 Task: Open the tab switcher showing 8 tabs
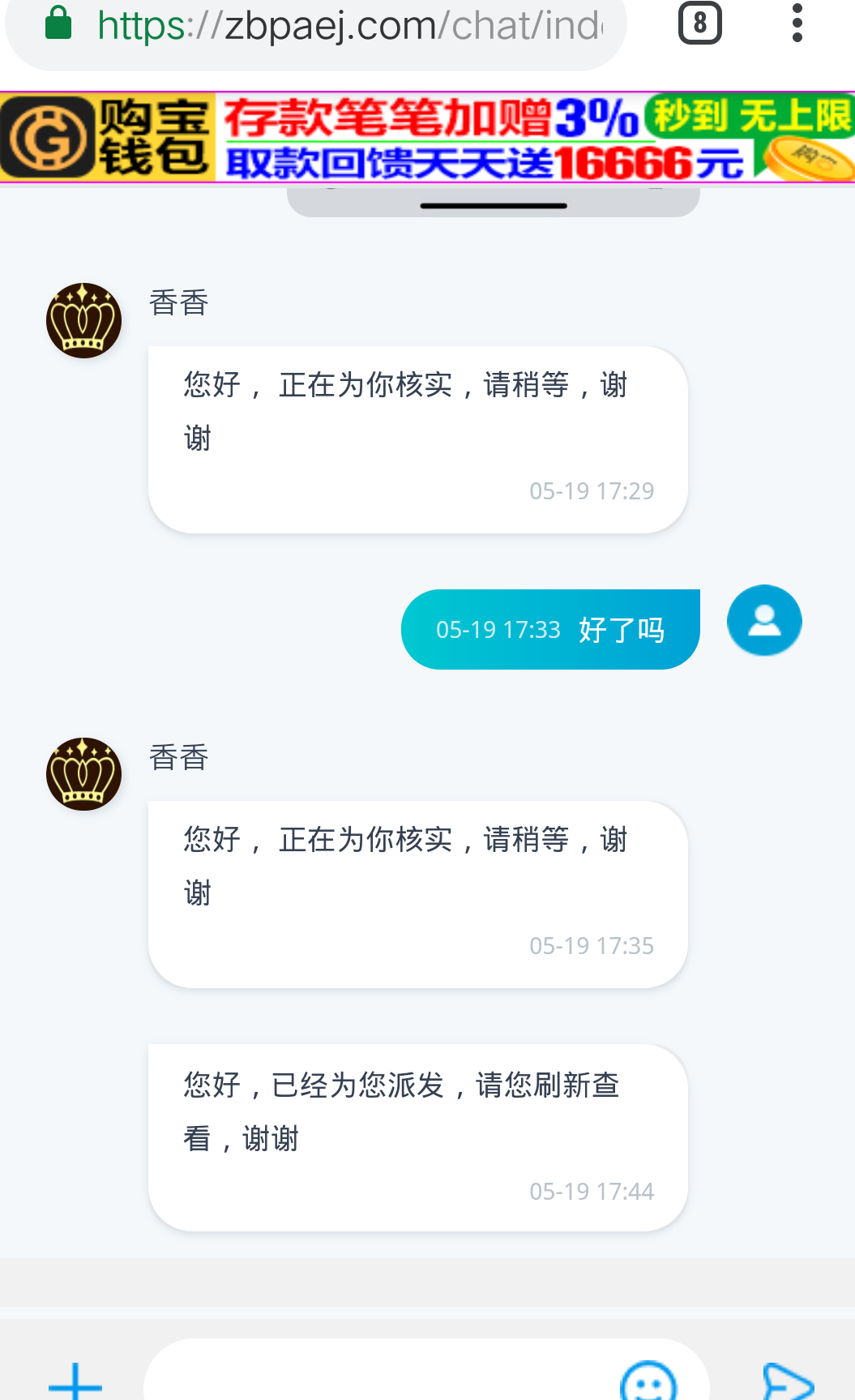pyautogui.click(x=699, y=24)
